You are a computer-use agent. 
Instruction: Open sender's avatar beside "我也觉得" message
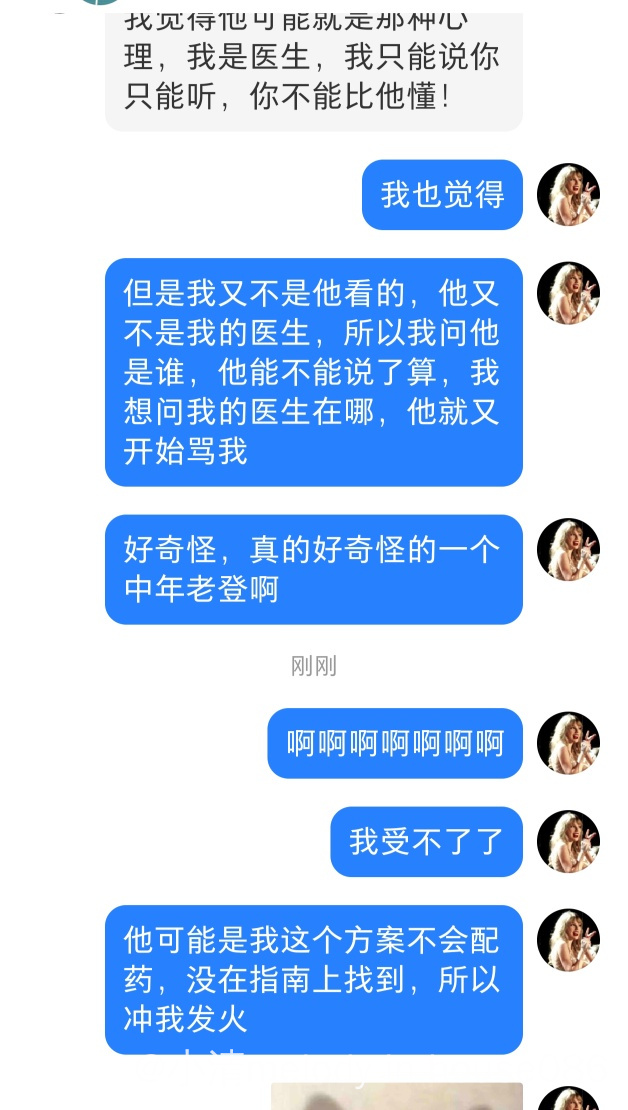tap(568, 194)
